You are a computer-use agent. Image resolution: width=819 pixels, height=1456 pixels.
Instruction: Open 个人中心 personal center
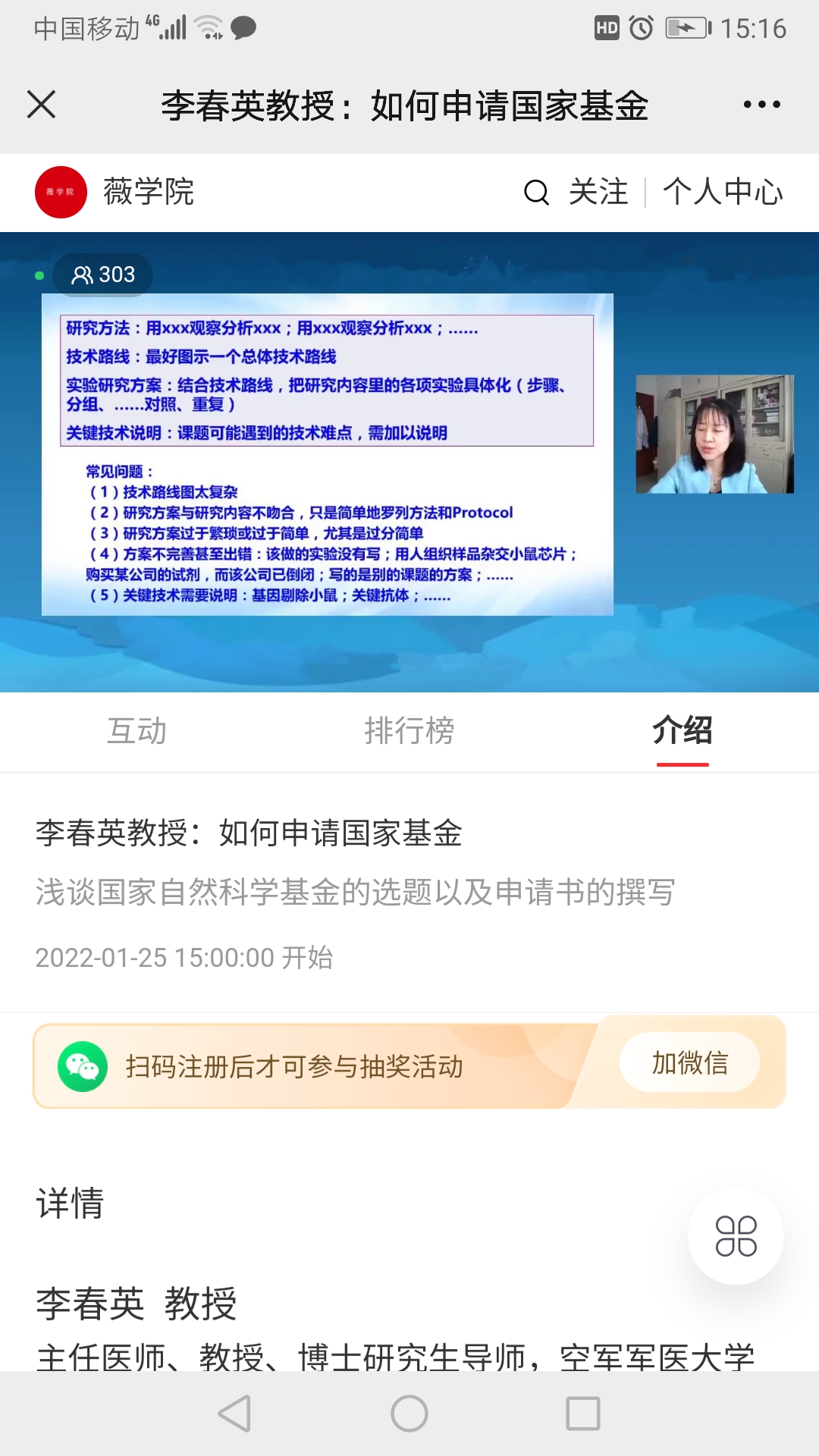point(723,192)
